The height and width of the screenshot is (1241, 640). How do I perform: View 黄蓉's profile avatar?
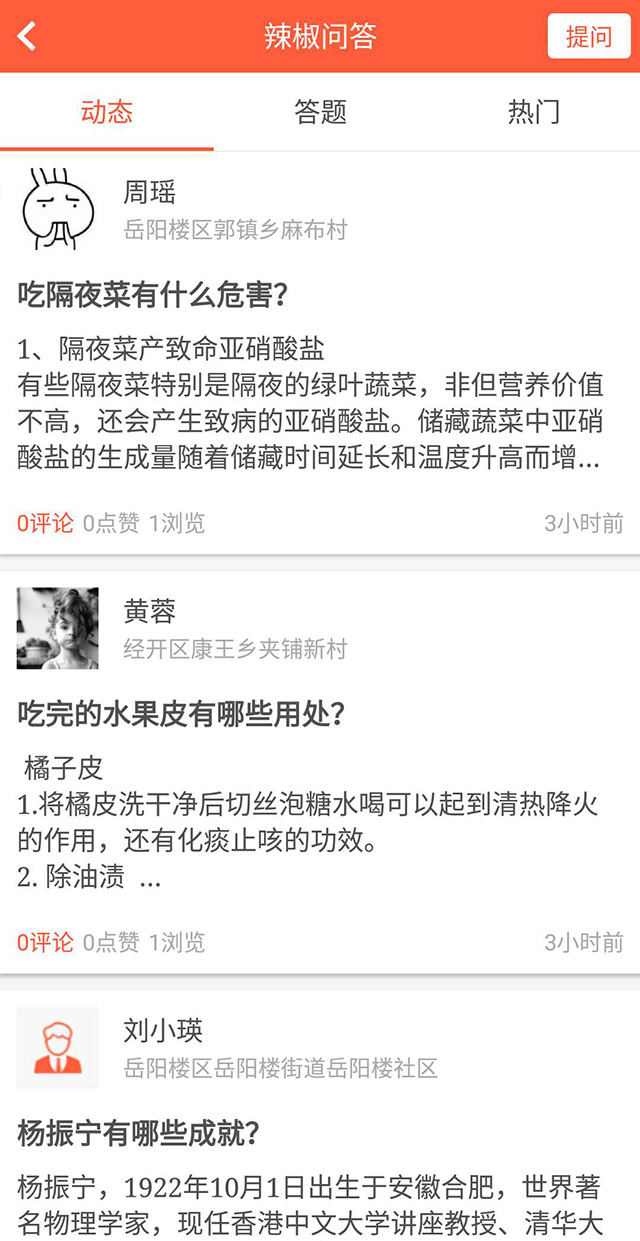(x=58, y=628)
